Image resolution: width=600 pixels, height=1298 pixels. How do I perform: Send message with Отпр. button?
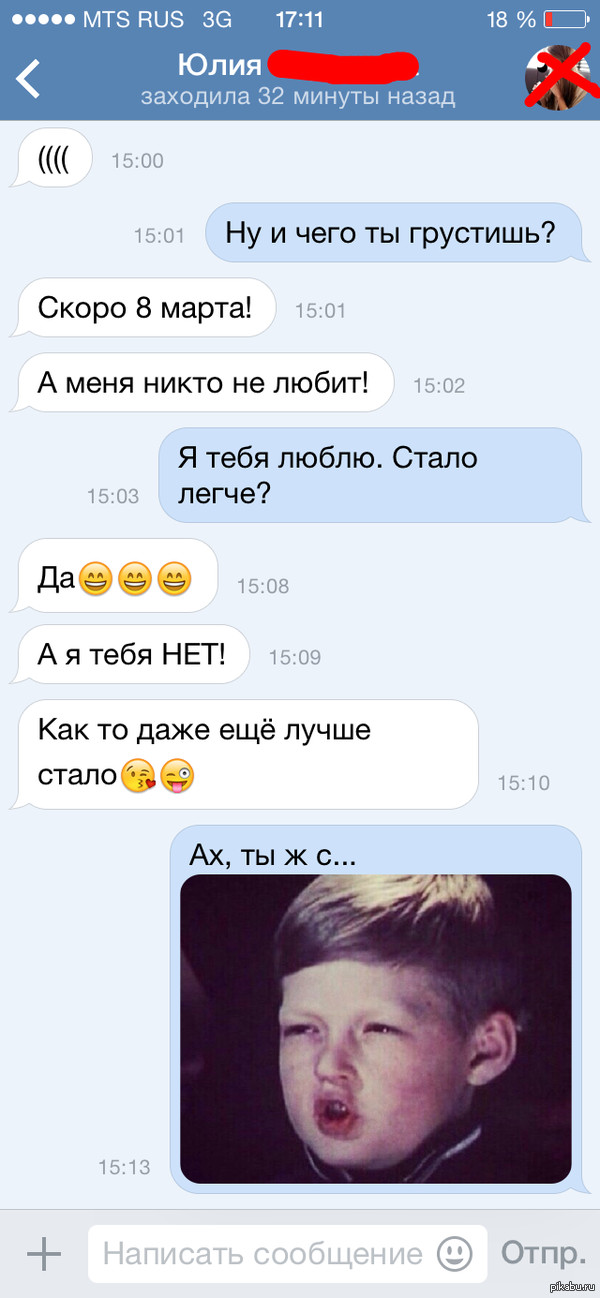543,1253
